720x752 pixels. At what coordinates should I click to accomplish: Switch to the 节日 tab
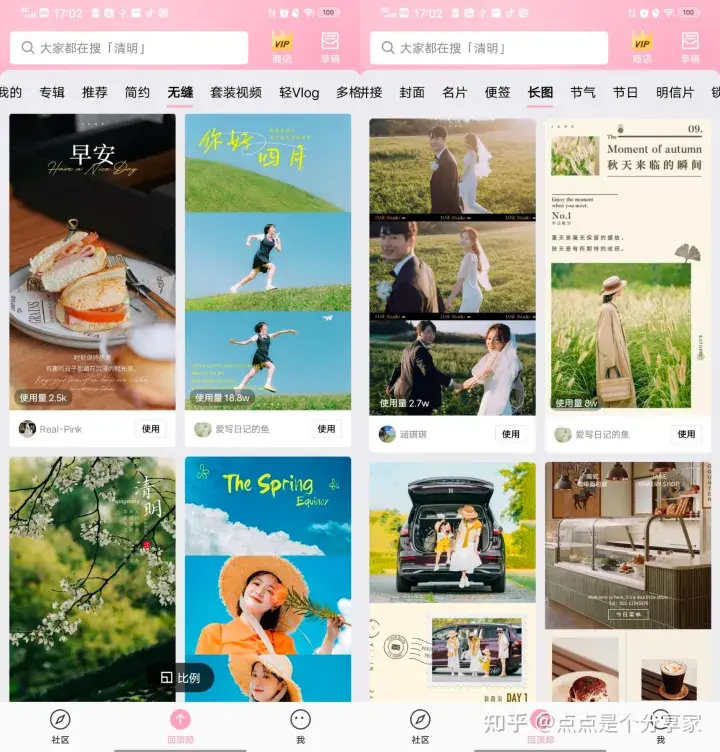coord(626,92)
